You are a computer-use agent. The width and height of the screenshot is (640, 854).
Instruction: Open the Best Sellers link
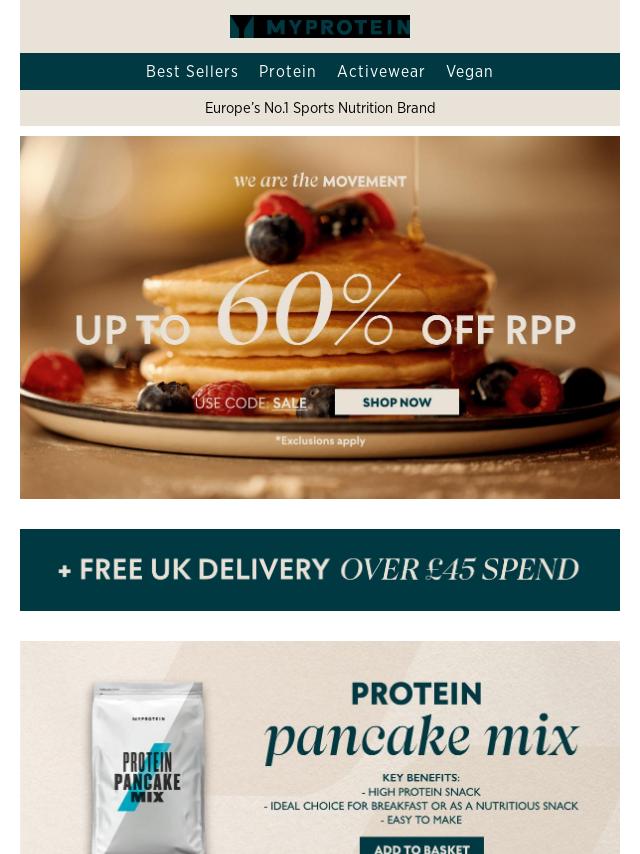[x=192, y=72]
